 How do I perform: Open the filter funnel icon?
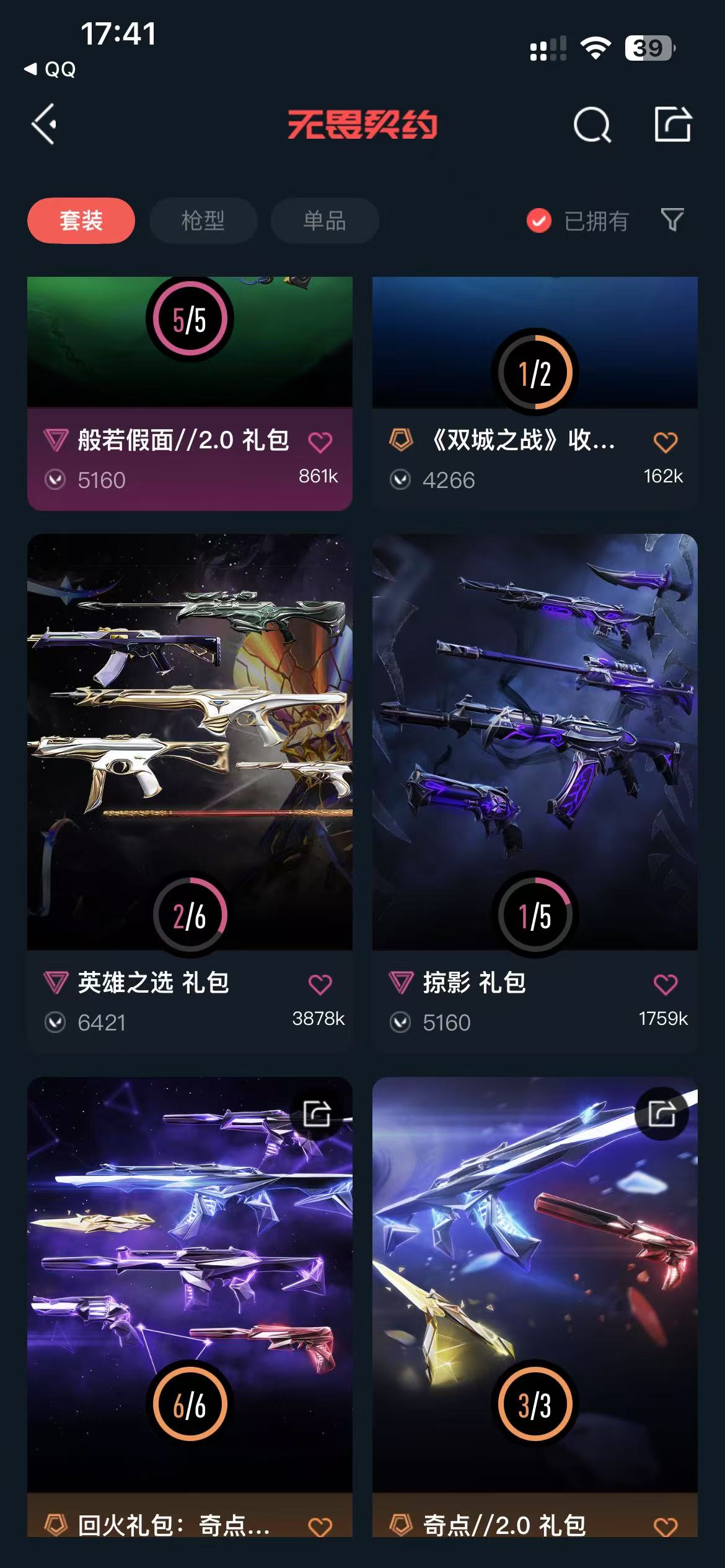(672, 219)
